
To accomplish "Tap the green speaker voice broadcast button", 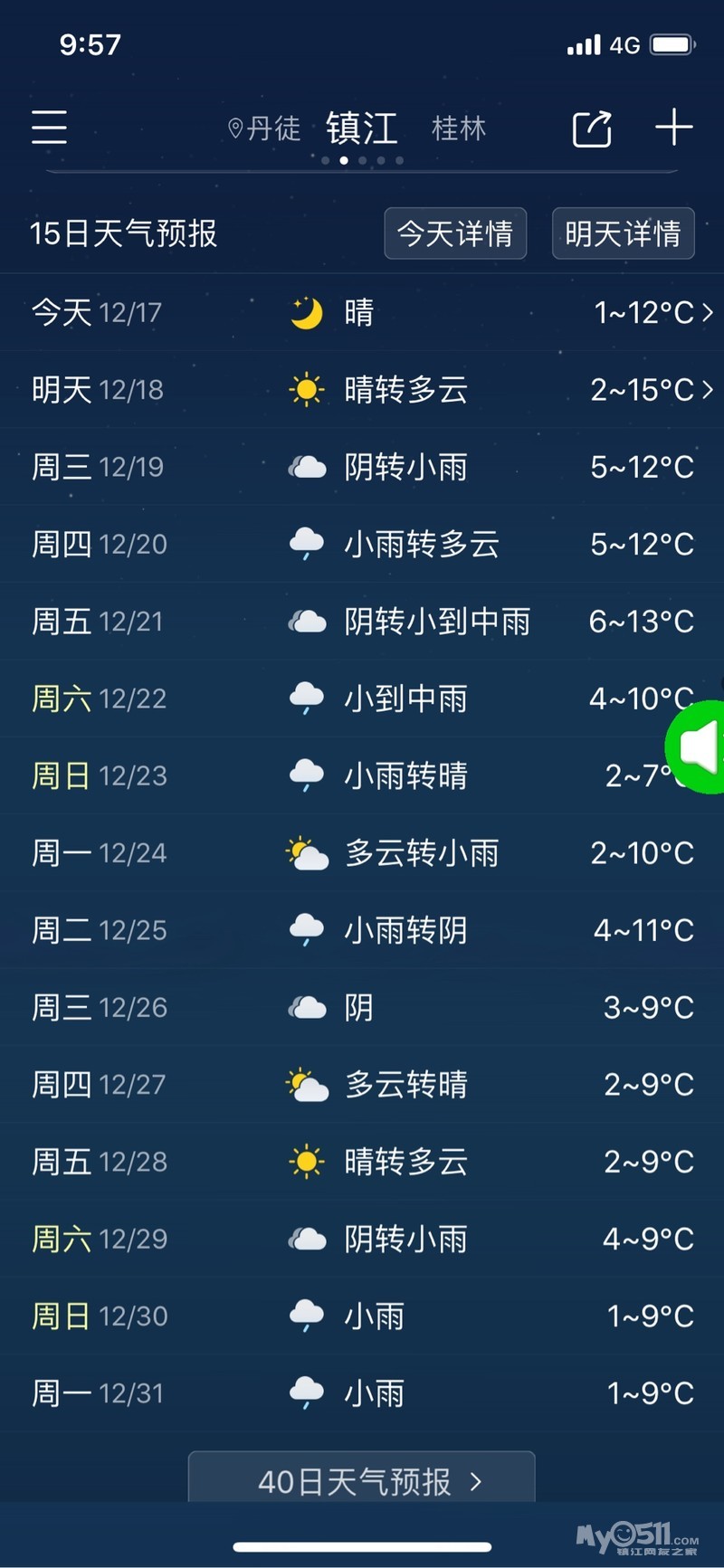I will [698, 747].
